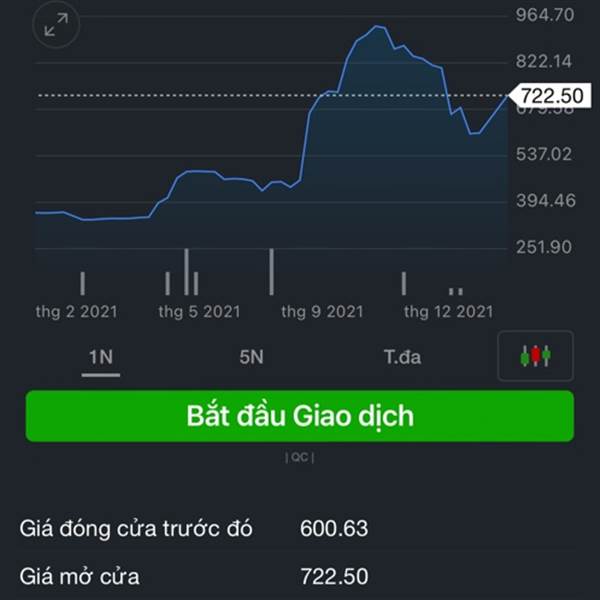Switch to the T.đa time range
This screenshot has width=600, height=600.
click(402, 357)
